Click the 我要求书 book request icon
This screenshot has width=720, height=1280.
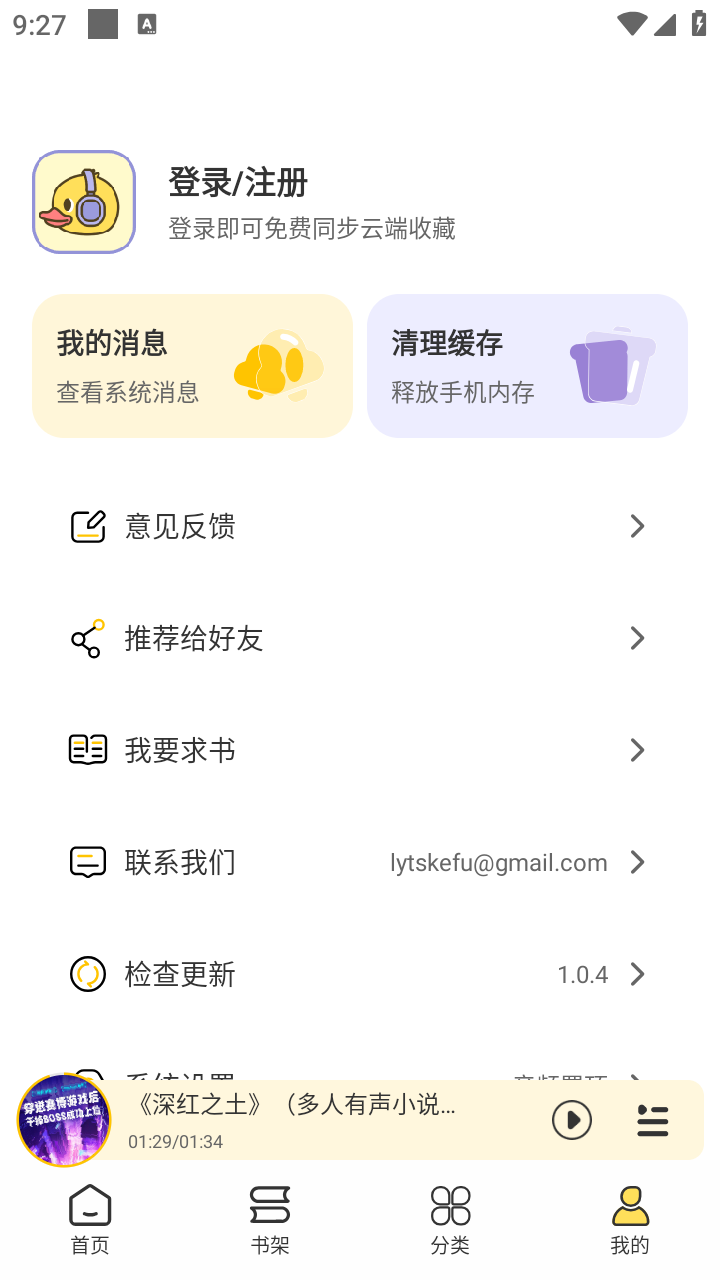click(x=88, y=749)
